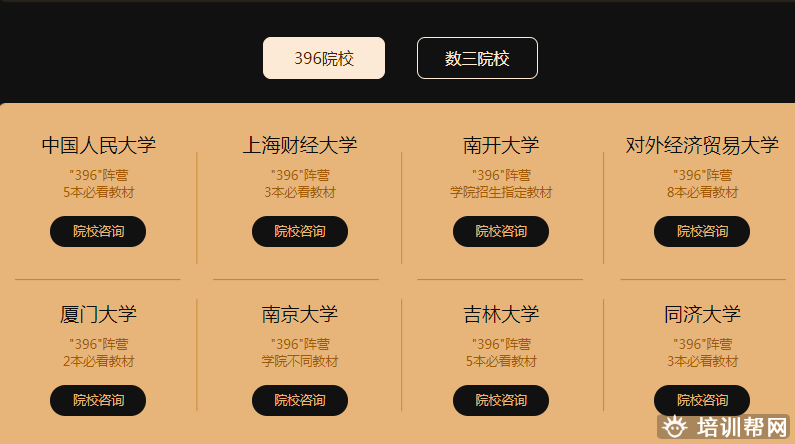Viewport: 795px width, 444px height.
Task: Select 院校咨询 under 南开大学
Action: 501,231
